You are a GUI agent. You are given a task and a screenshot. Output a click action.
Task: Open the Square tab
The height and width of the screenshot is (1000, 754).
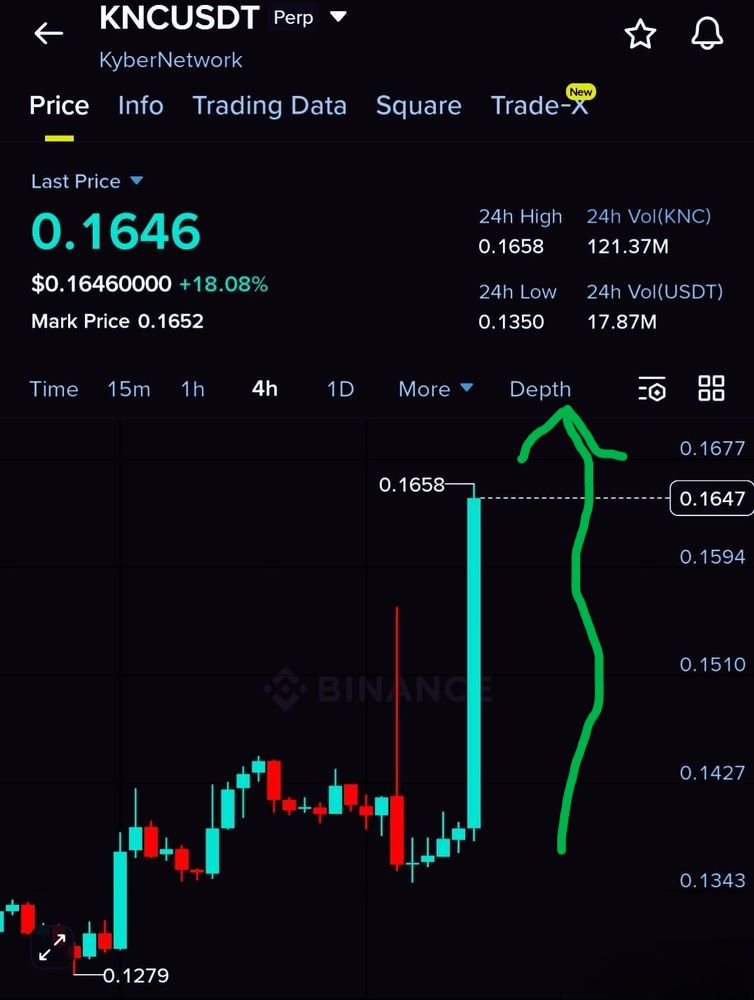(418, 106)
